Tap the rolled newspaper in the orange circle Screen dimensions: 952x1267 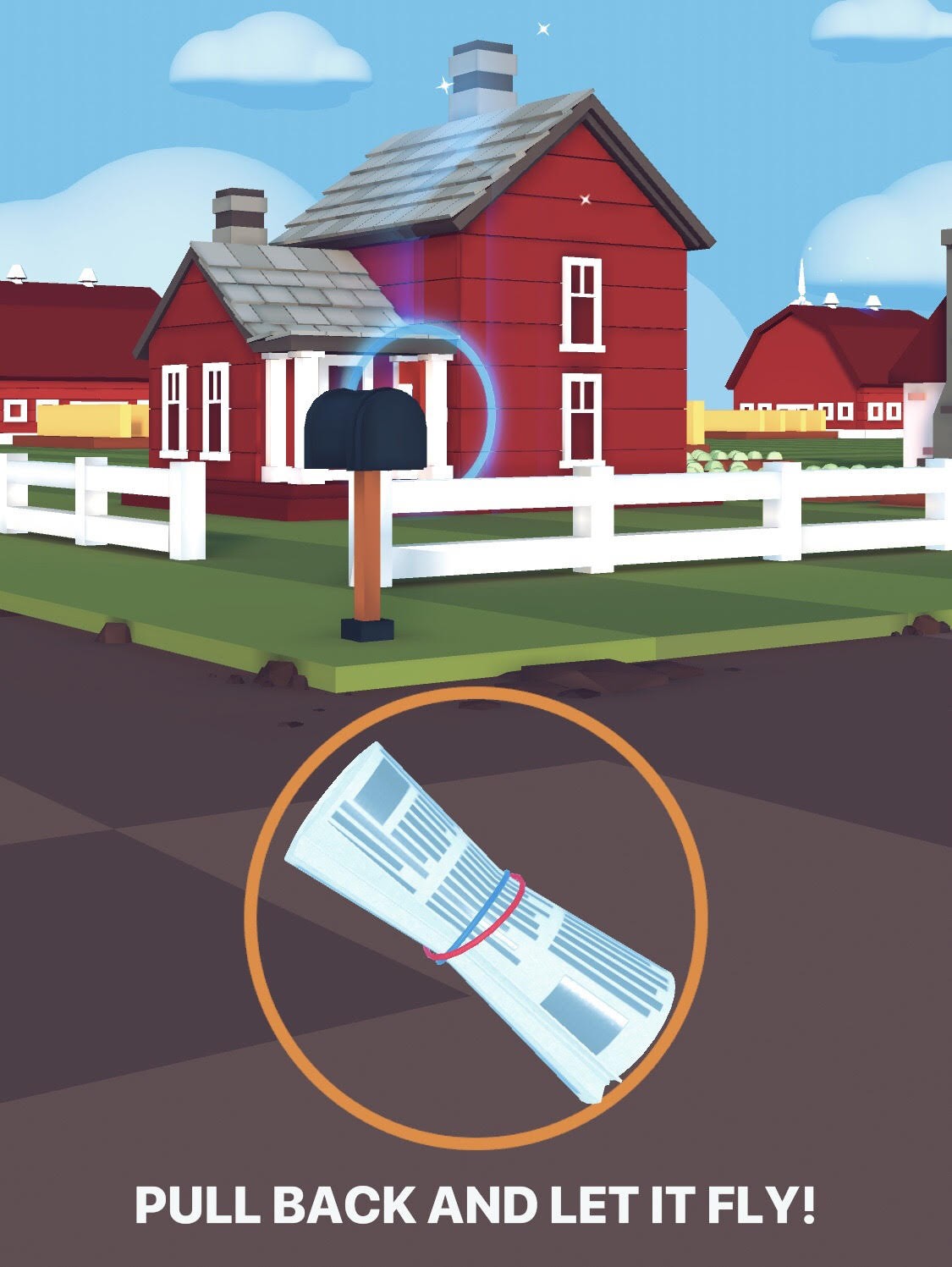[x=478, y=918]
